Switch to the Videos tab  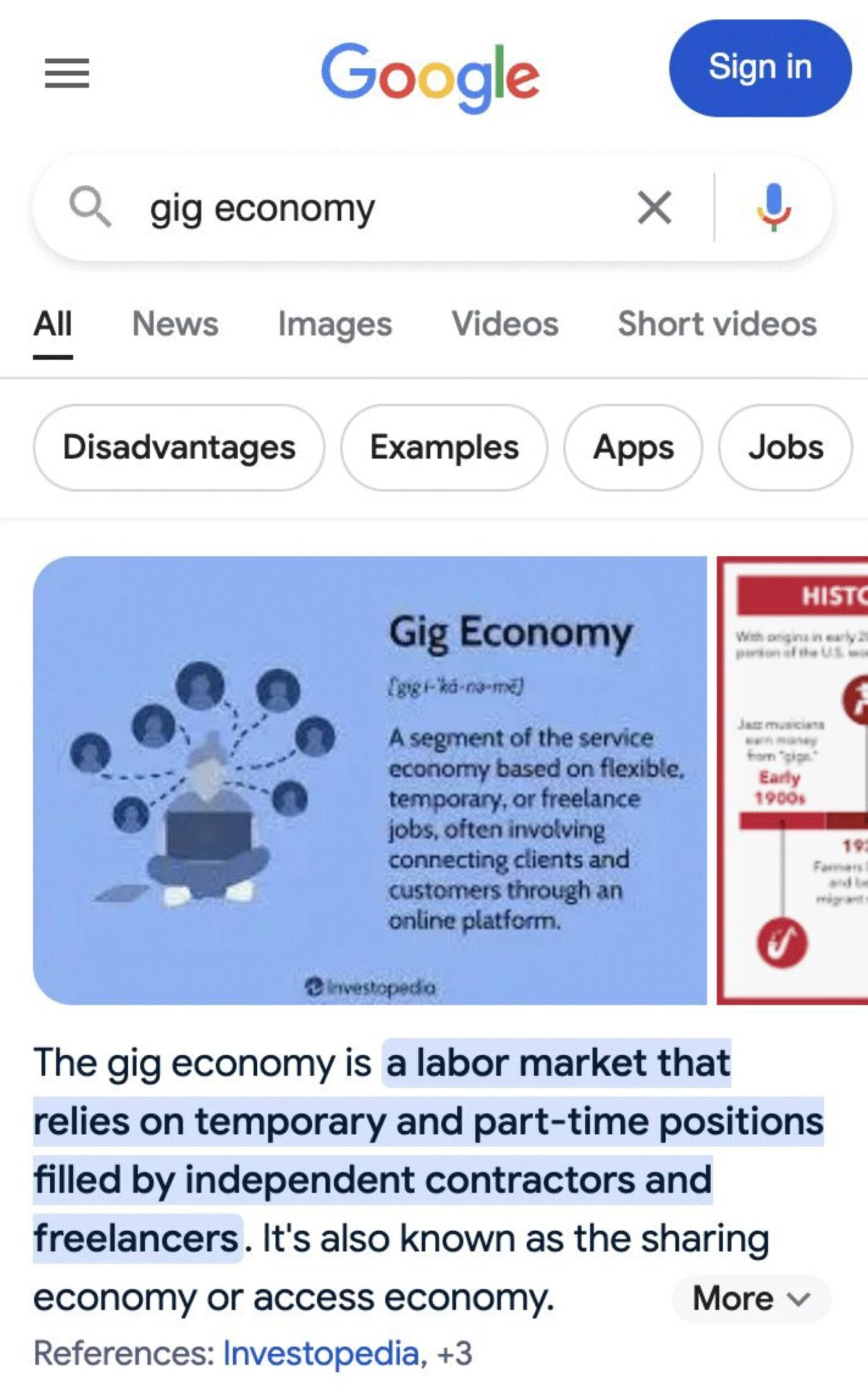point(505,324)
